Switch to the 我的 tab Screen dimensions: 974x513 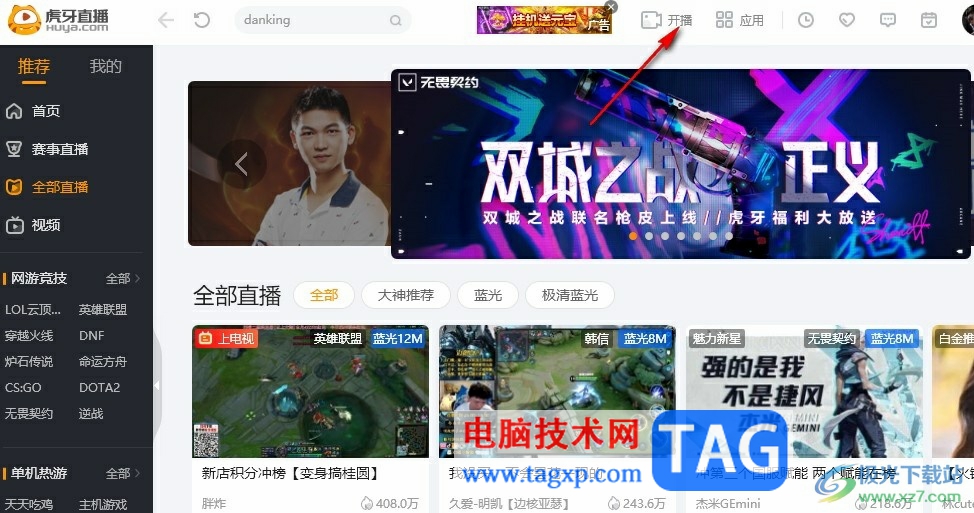106,66
